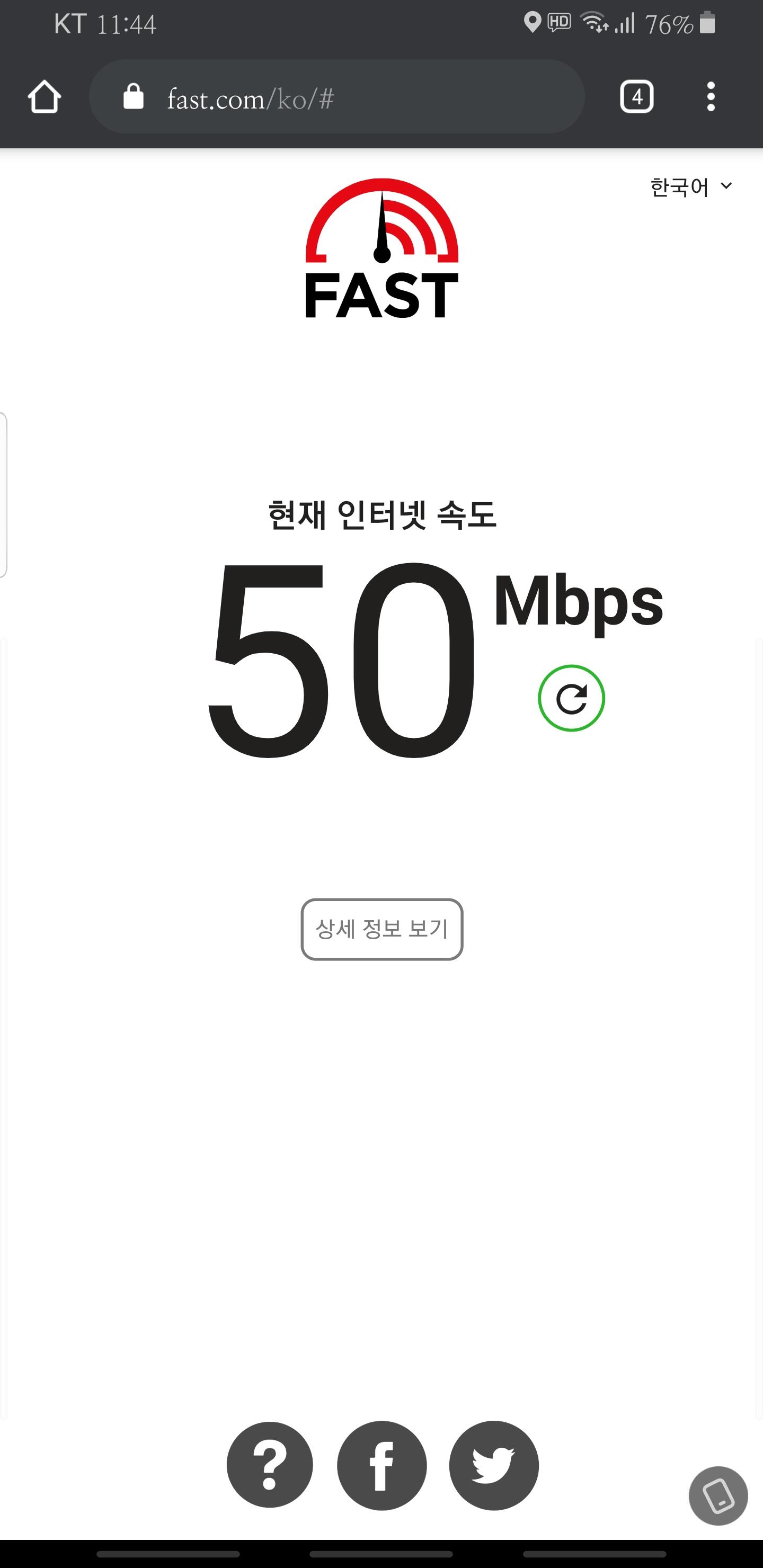The image size is (763, 1568).
Task: Open the browser overflow menu
Action: (710, 97)
